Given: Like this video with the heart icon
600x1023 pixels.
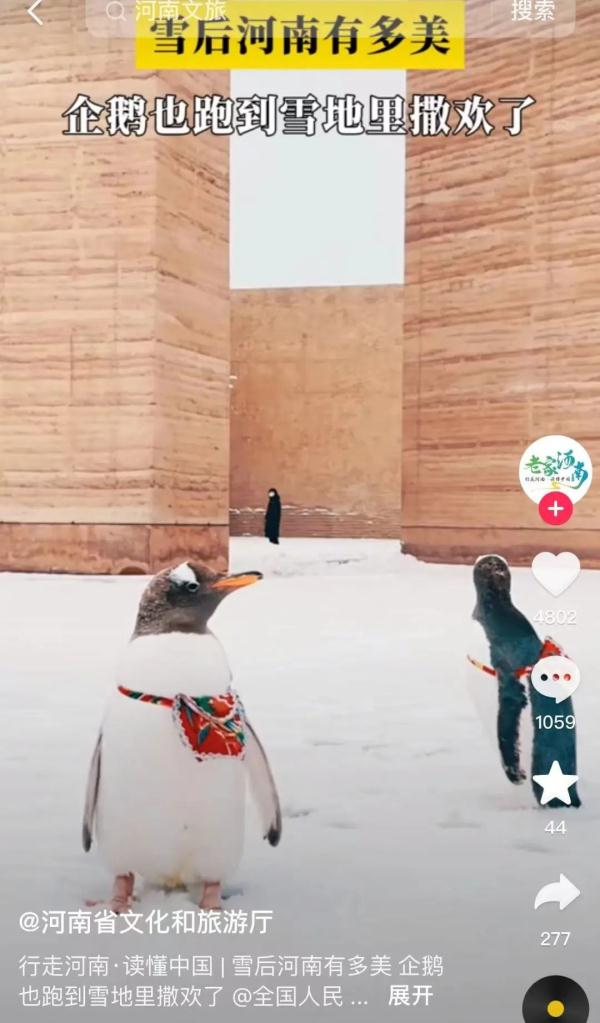Looking at the screenshot, I should pos(555,574).
